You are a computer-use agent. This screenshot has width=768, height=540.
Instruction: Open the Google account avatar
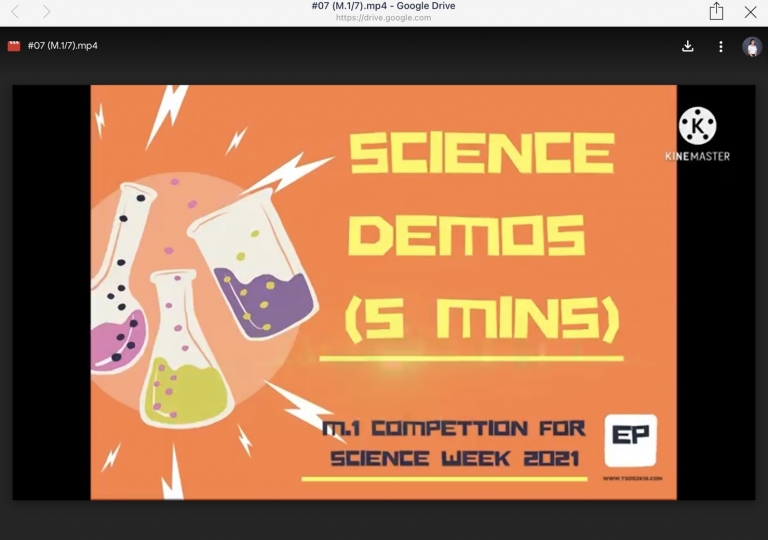(752, 46)
